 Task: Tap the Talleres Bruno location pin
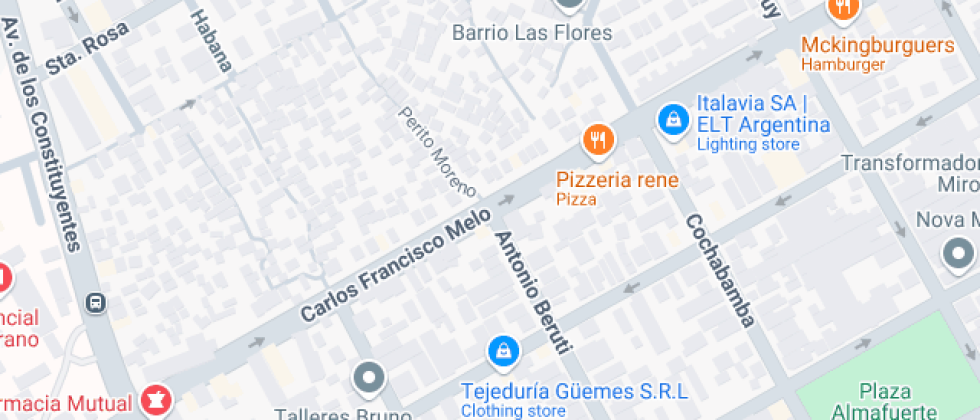369,378
